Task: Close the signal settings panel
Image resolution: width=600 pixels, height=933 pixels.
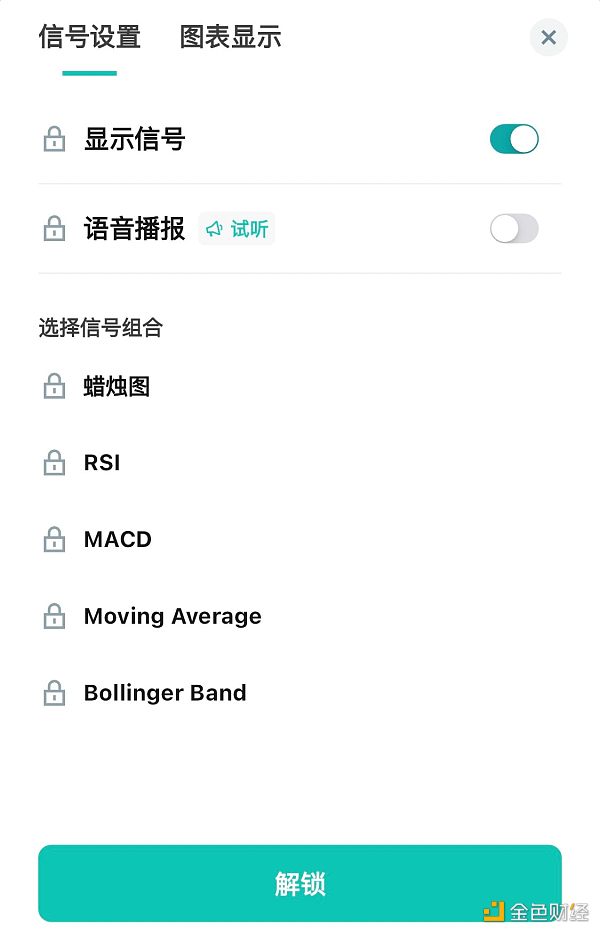Action: (x=548, y=38)
